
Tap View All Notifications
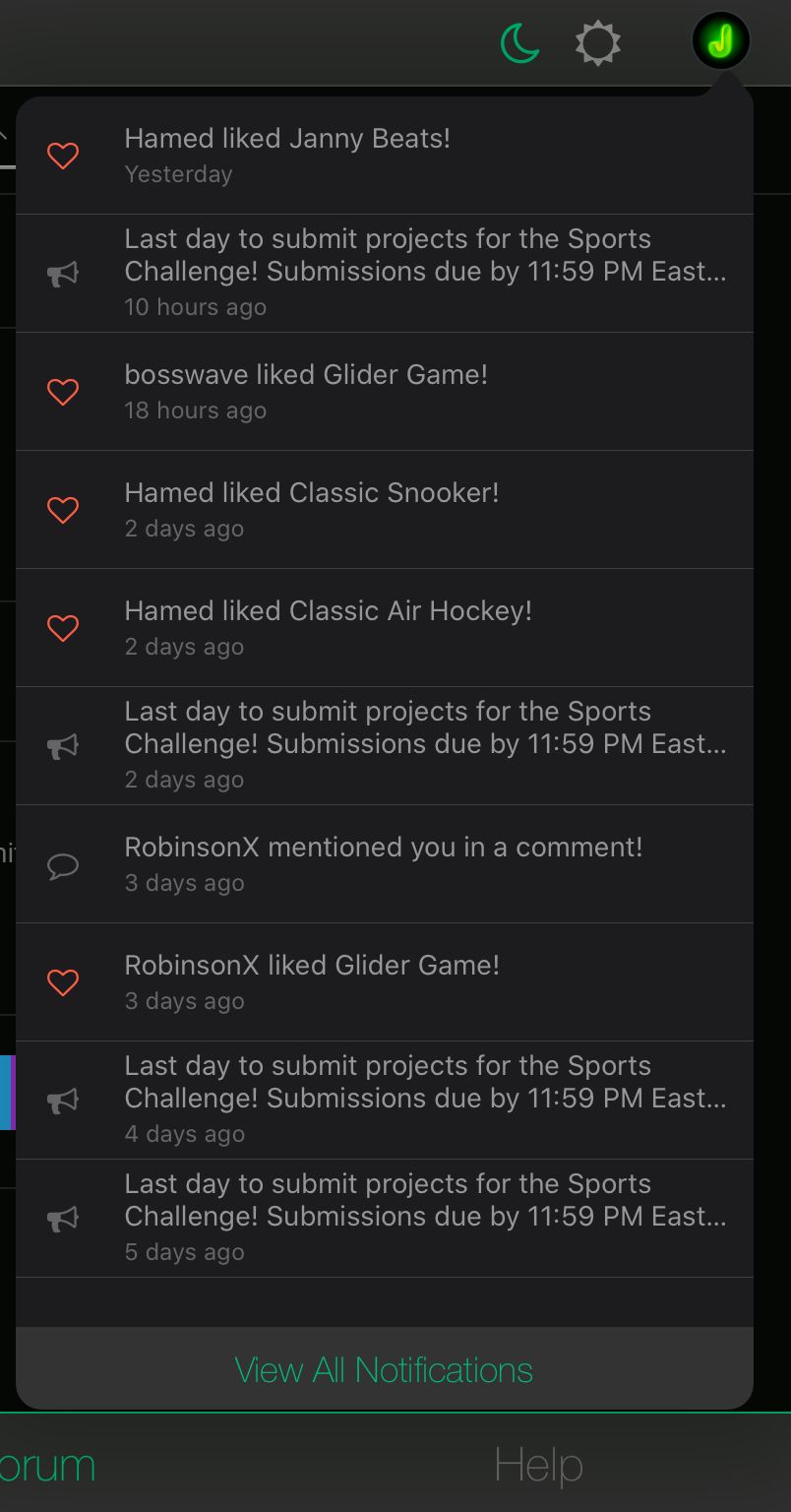[384, 1369]
